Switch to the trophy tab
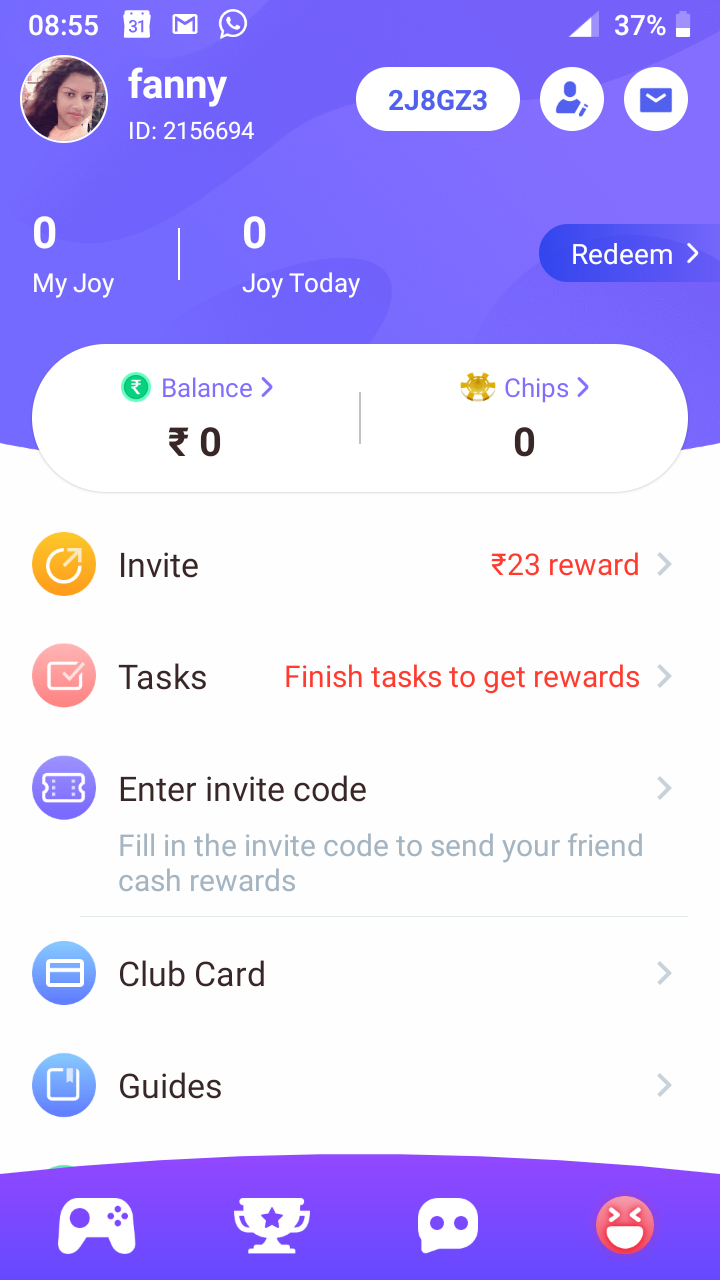 (x=271, y=1225)
